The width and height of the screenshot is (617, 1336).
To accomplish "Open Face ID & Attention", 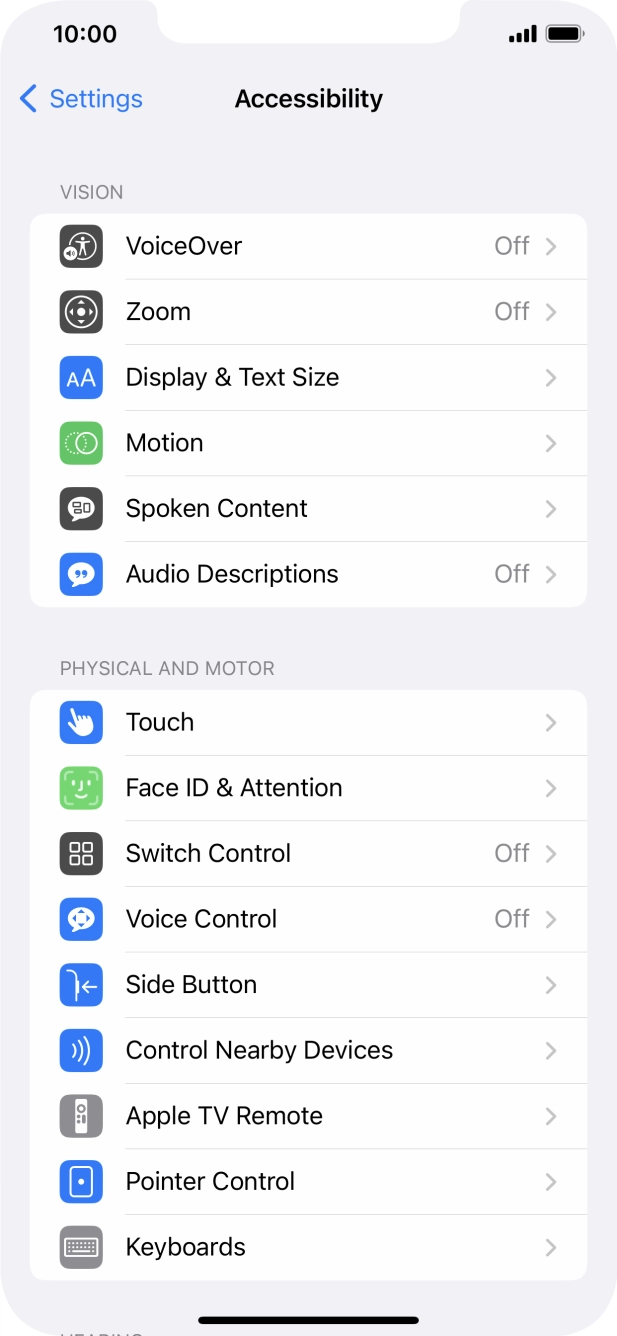I will 308,788.
